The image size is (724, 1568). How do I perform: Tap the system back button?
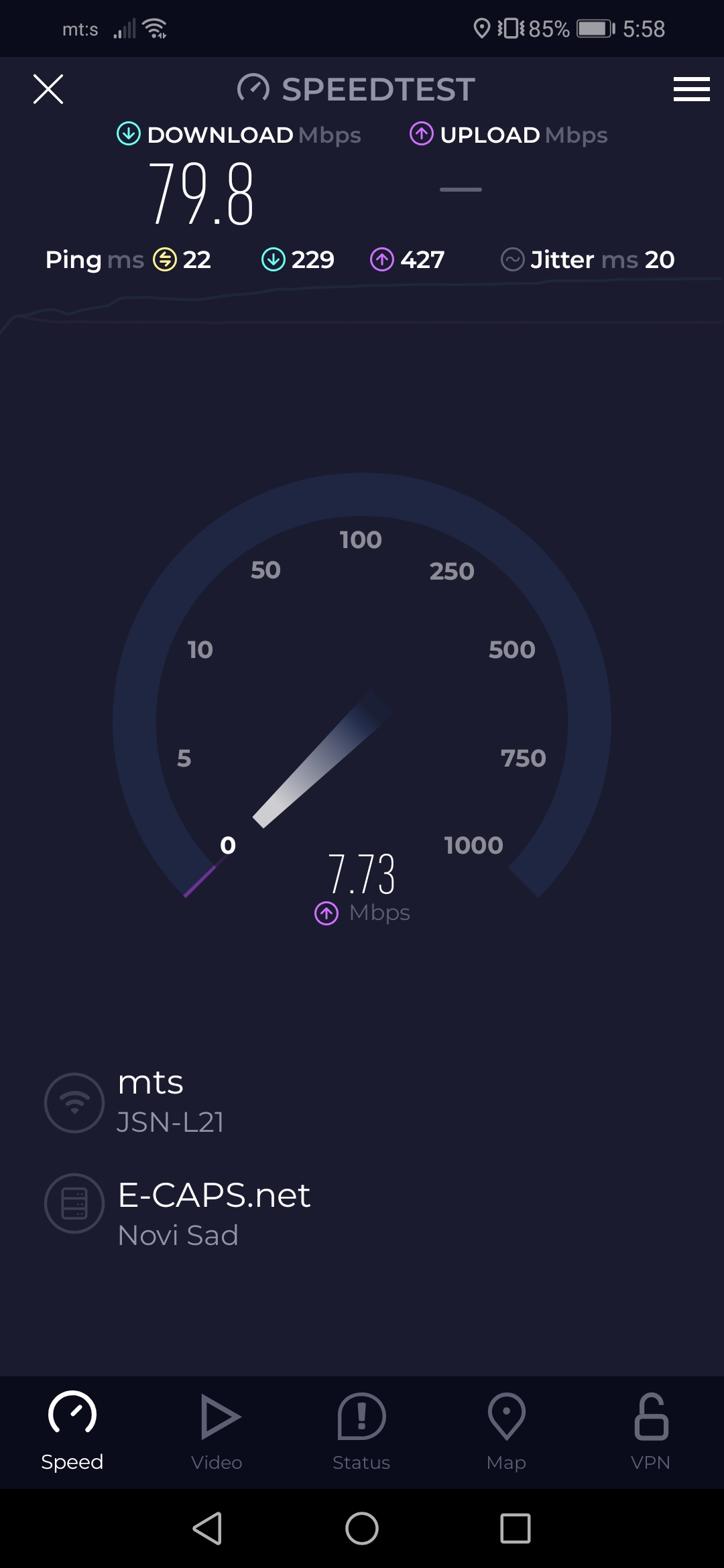tap(208, 1528)
